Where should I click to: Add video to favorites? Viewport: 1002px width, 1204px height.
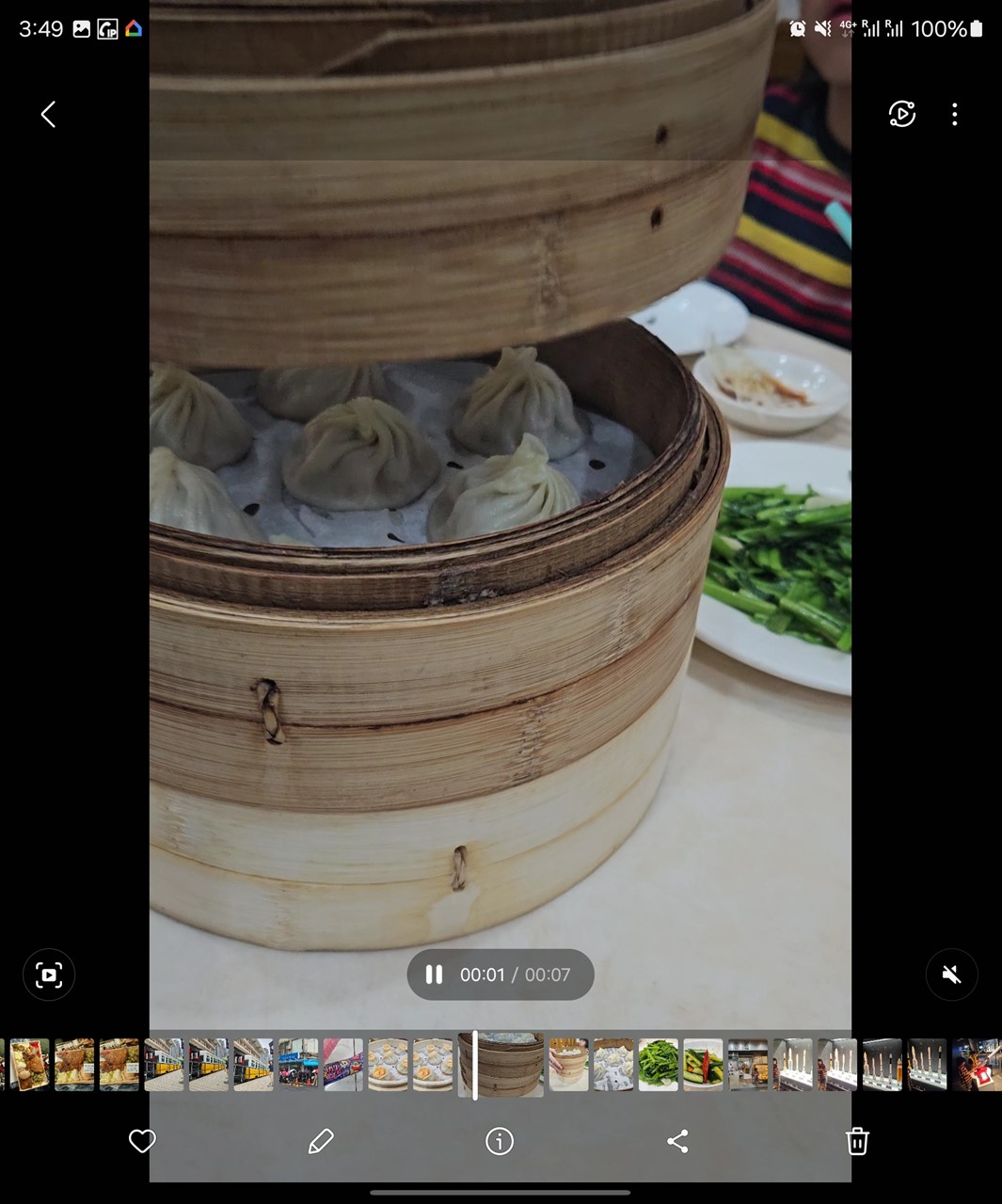click(x=142, y=1141)
